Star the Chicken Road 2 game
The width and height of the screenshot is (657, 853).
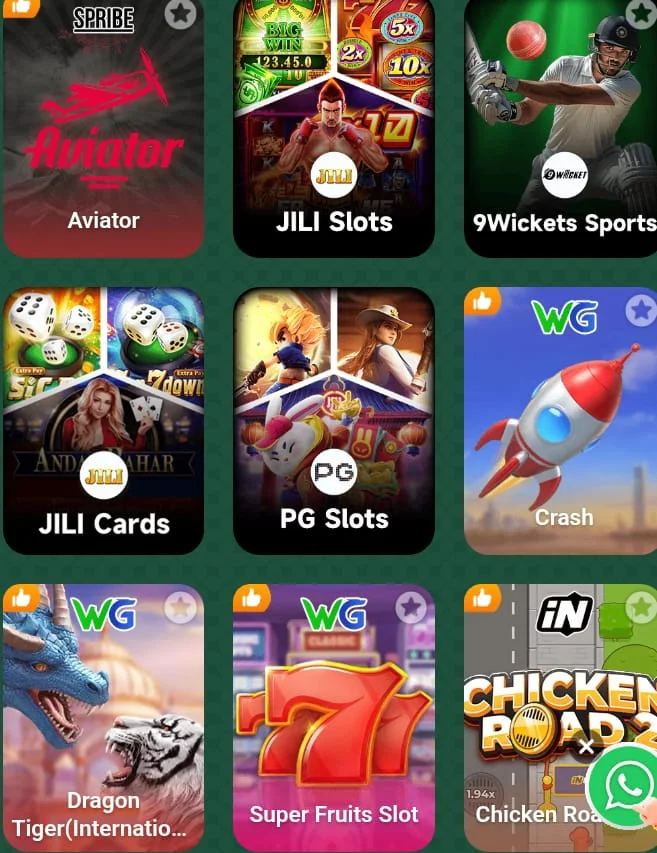click(641, 607)
